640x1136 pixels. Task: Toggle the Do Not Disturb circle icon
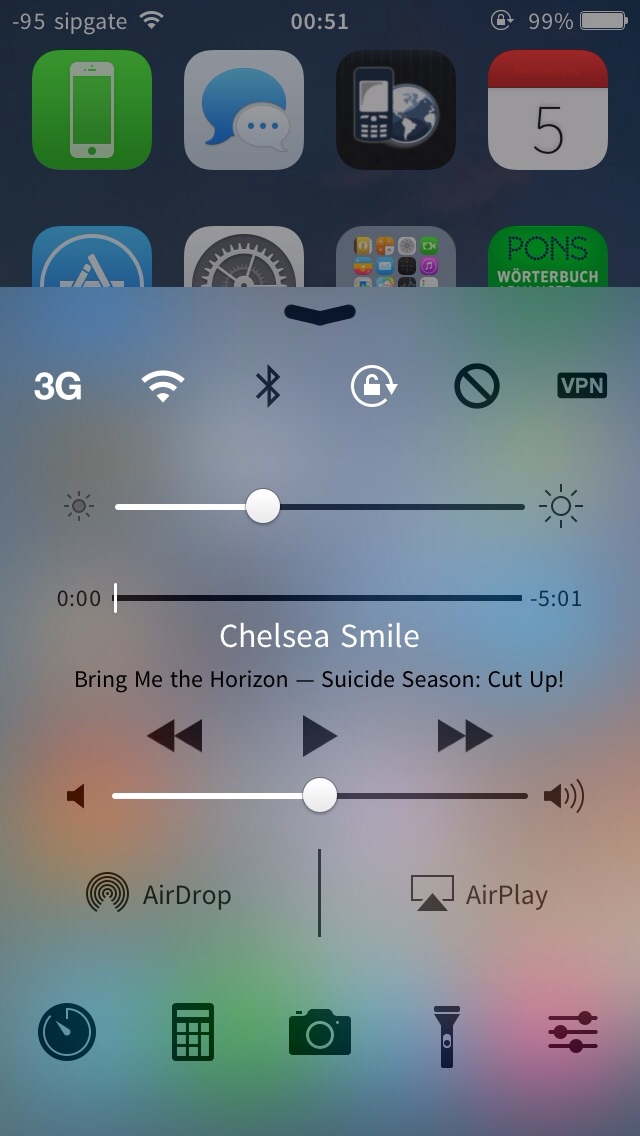pos(477,385)
